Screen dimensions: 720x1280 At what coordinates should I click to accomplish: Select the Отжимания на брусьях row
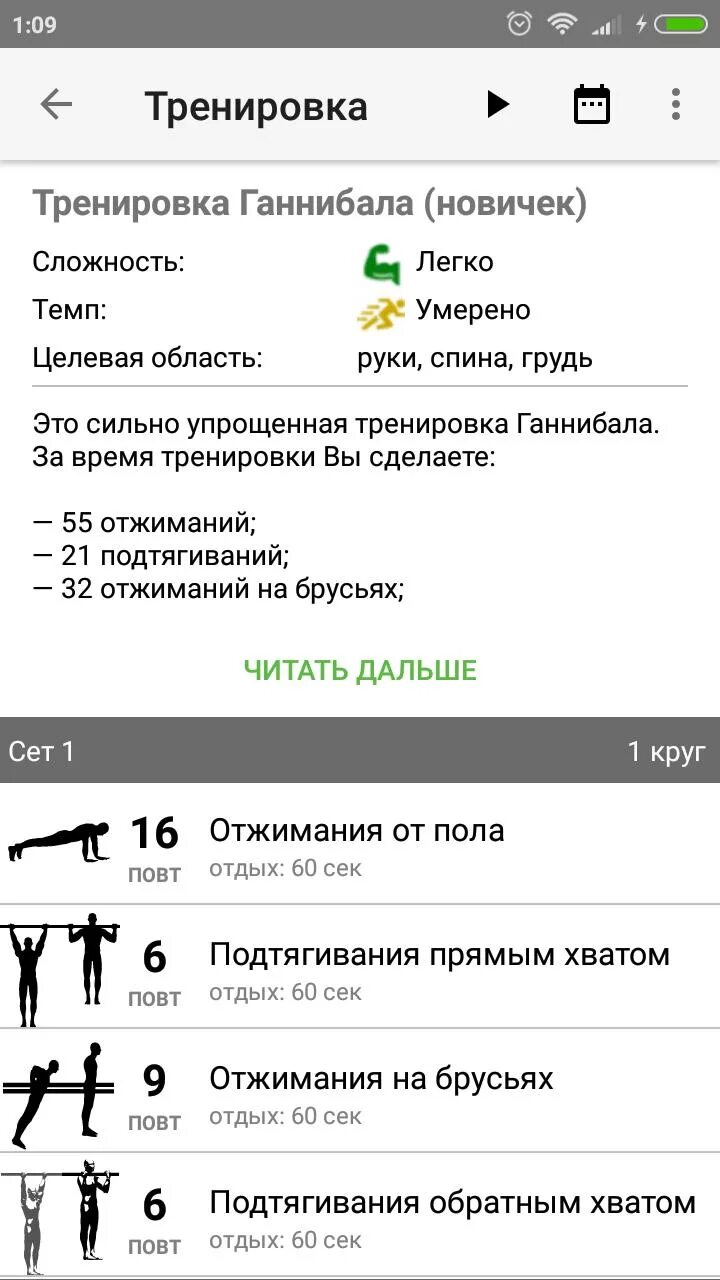(360, 1091)
